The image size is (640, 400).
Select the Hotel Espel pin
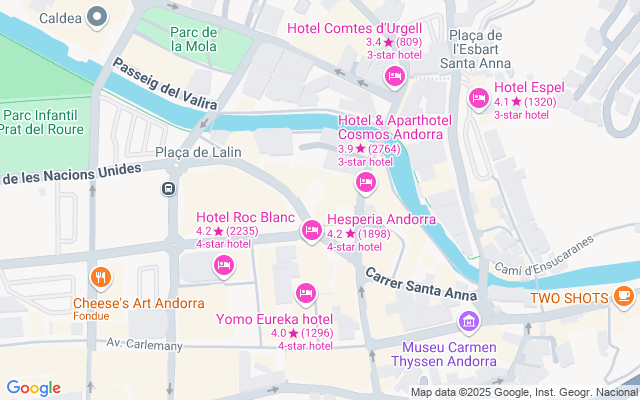point(478,100)
